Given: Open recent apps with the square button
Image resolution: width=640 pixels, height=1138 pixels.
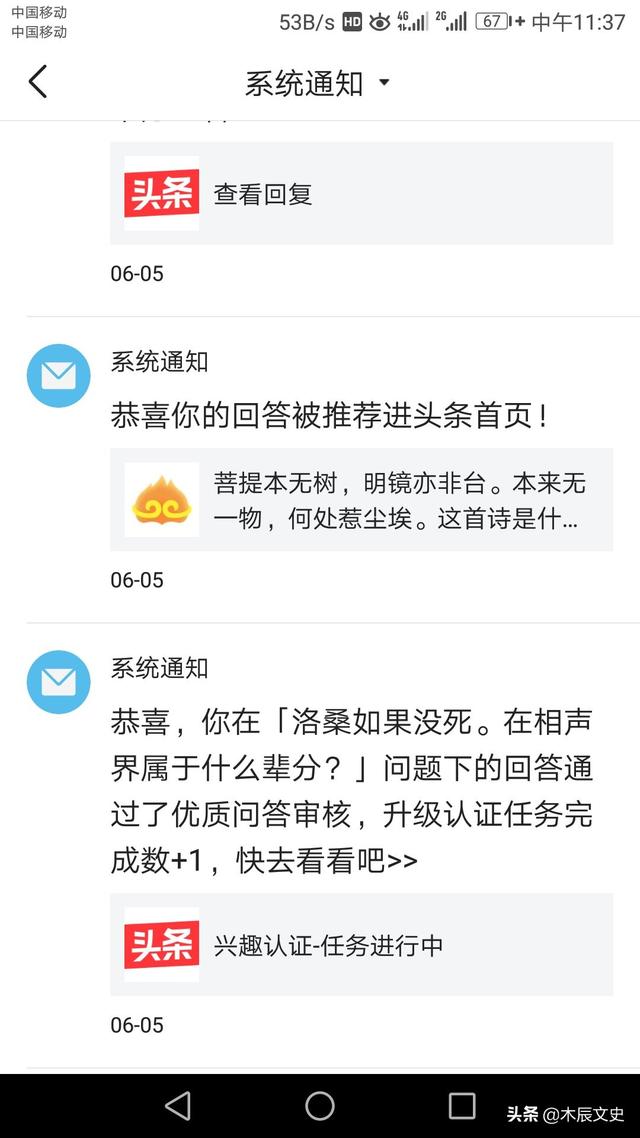Looking at the screenshot, I should coord(462,1105).
